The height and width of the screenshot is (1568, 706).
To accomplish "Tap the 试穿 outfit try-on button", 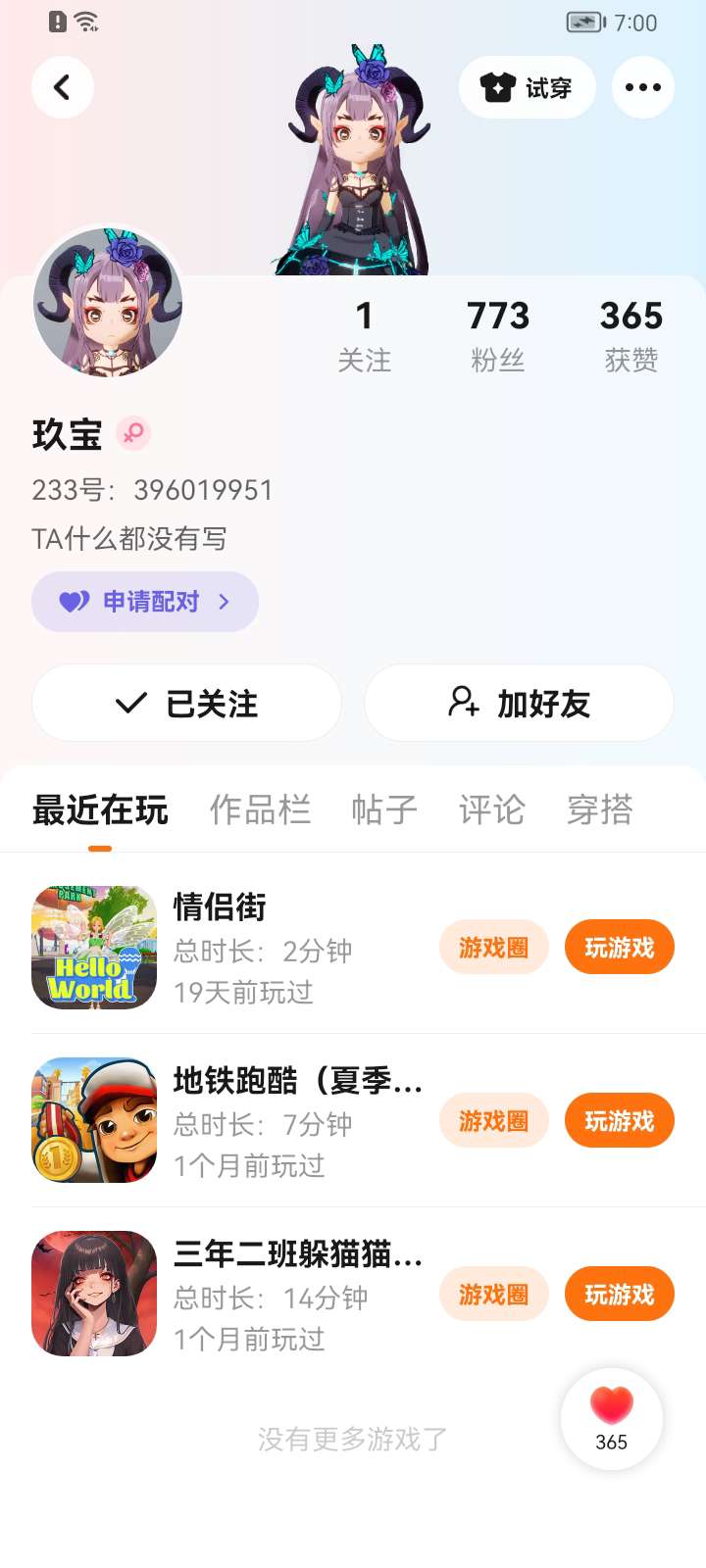I will coord(527,87).
